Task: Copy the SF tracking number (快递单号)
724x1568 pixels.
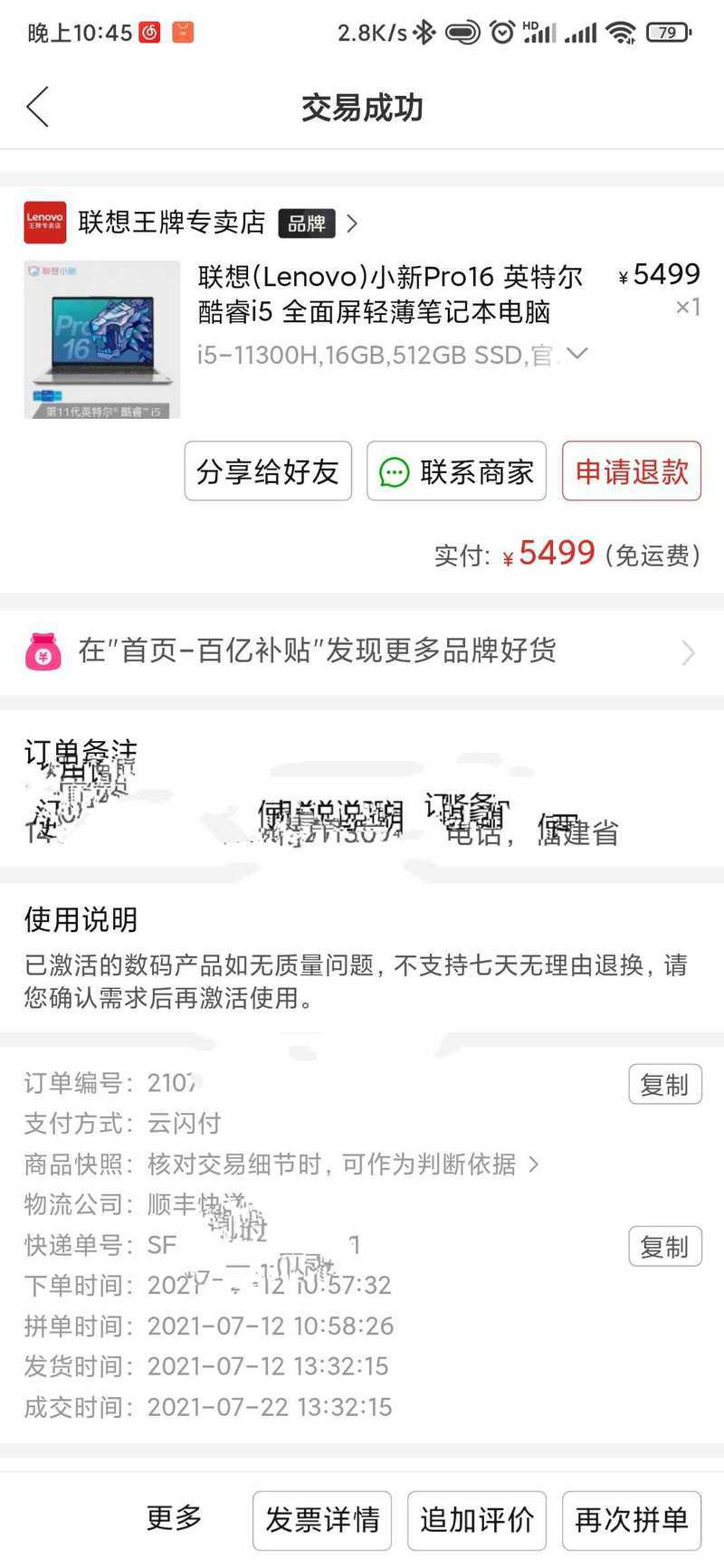Action: click(664, 1247)
